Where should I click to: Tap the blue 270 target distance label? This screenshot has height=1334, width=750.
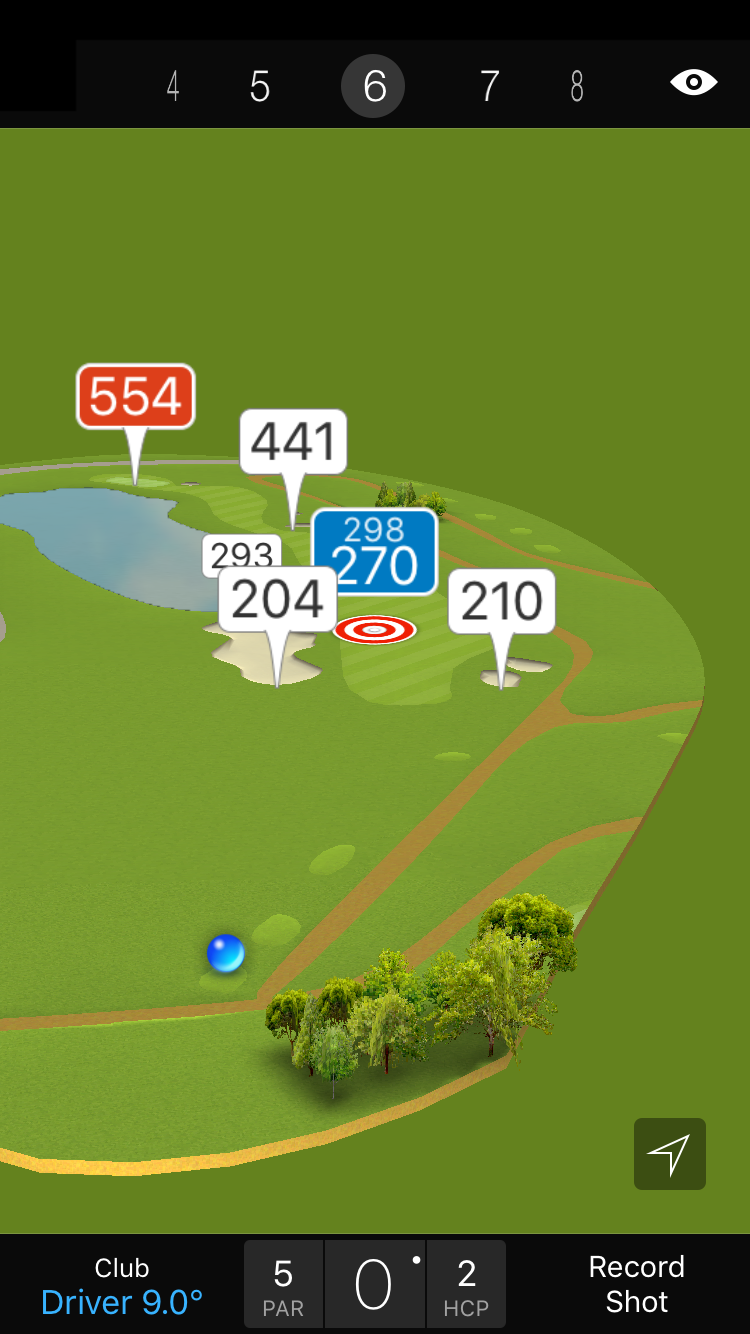(375, 553)
